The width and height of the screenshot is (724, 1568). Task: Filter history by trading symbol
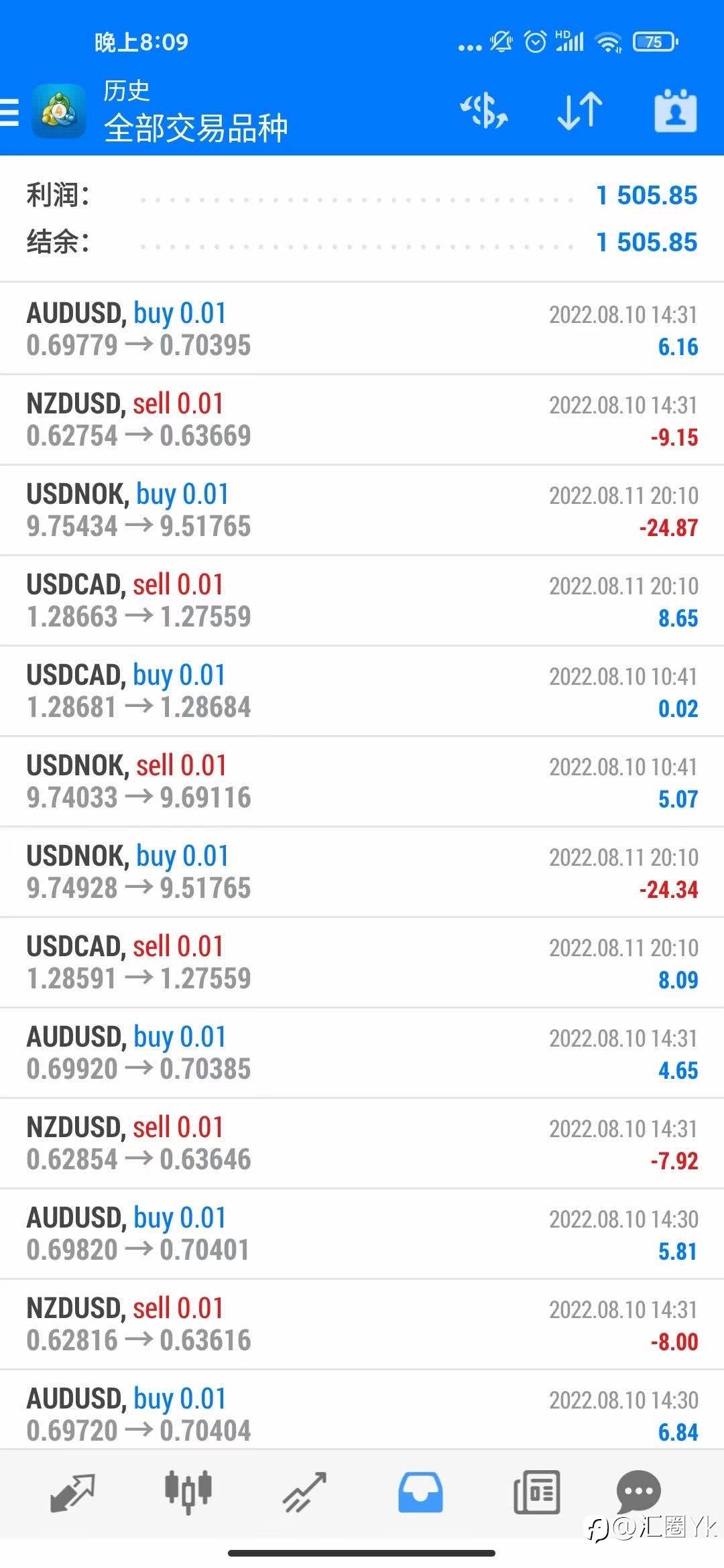pos(484,111)
